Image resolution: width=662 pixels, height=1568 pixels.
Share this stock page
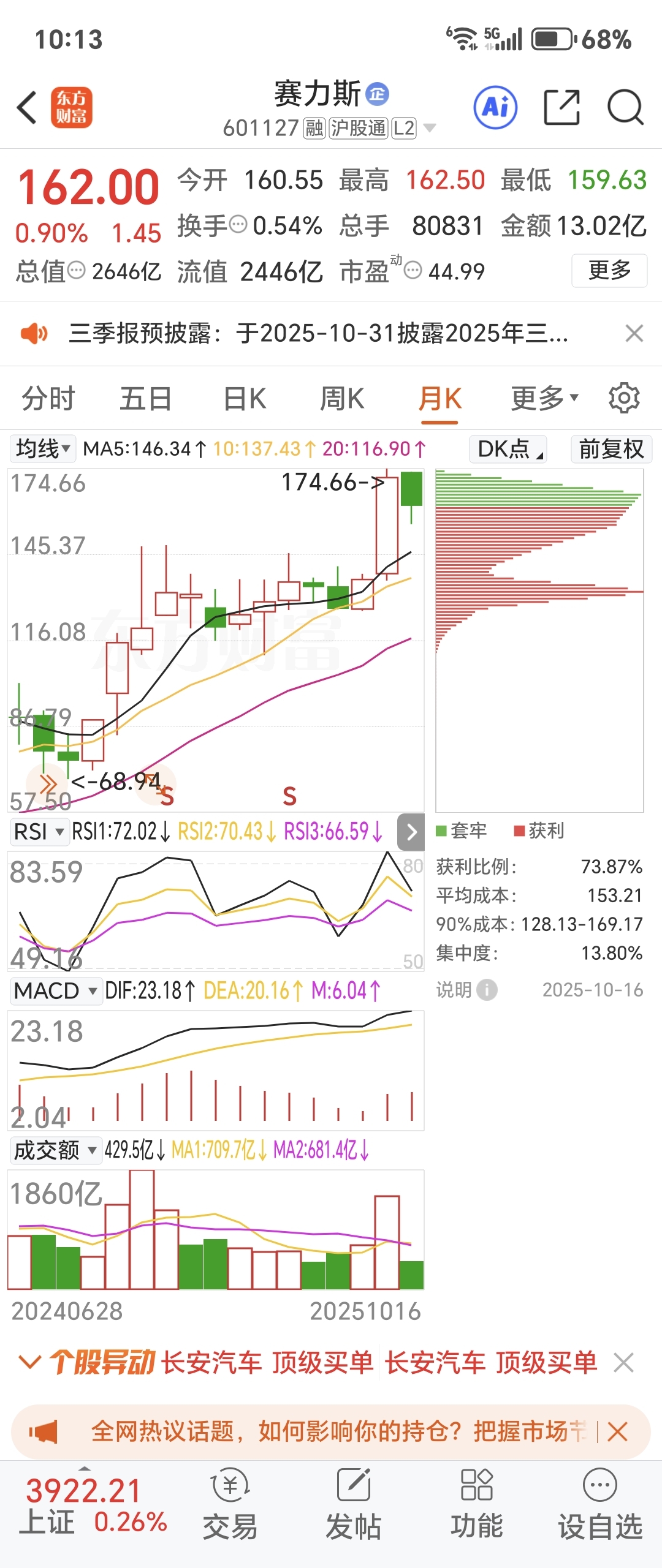561,108
